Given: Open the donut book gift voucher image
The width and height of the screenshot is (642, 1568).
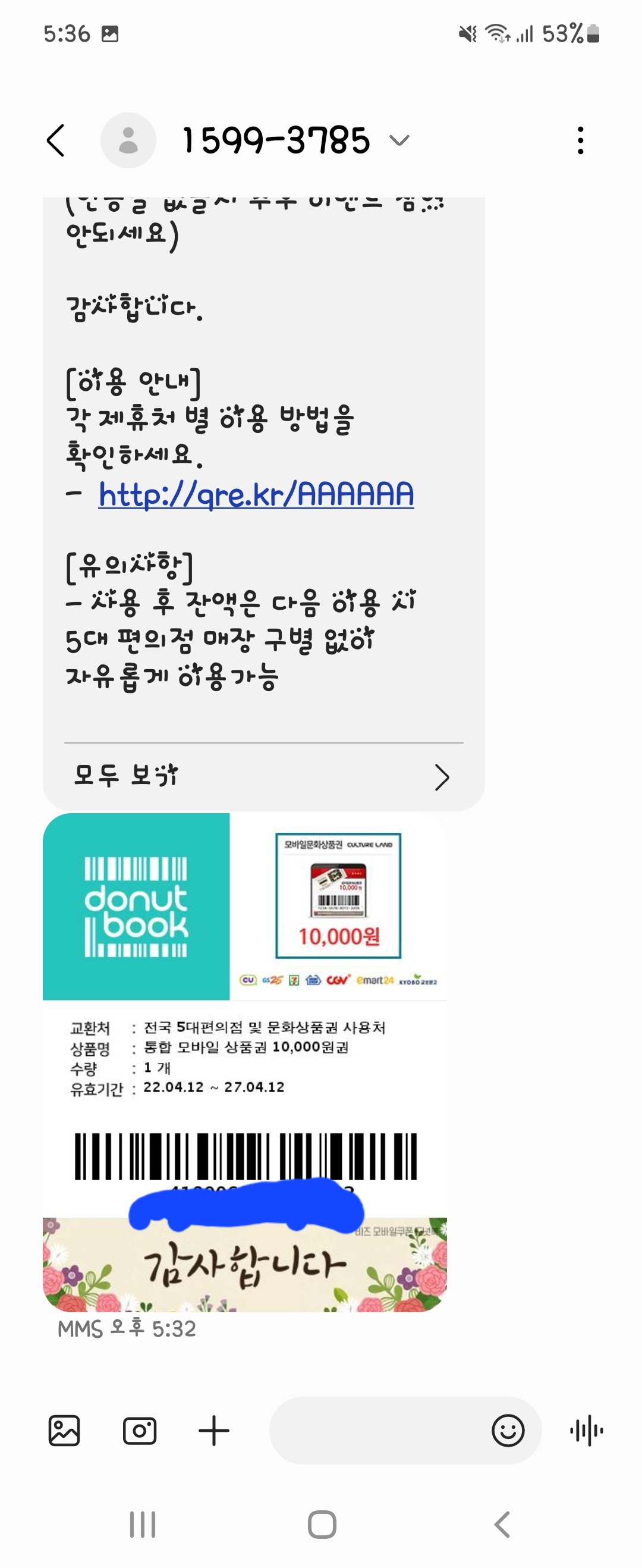Looking at the screenshot, I should [245, 1062].
